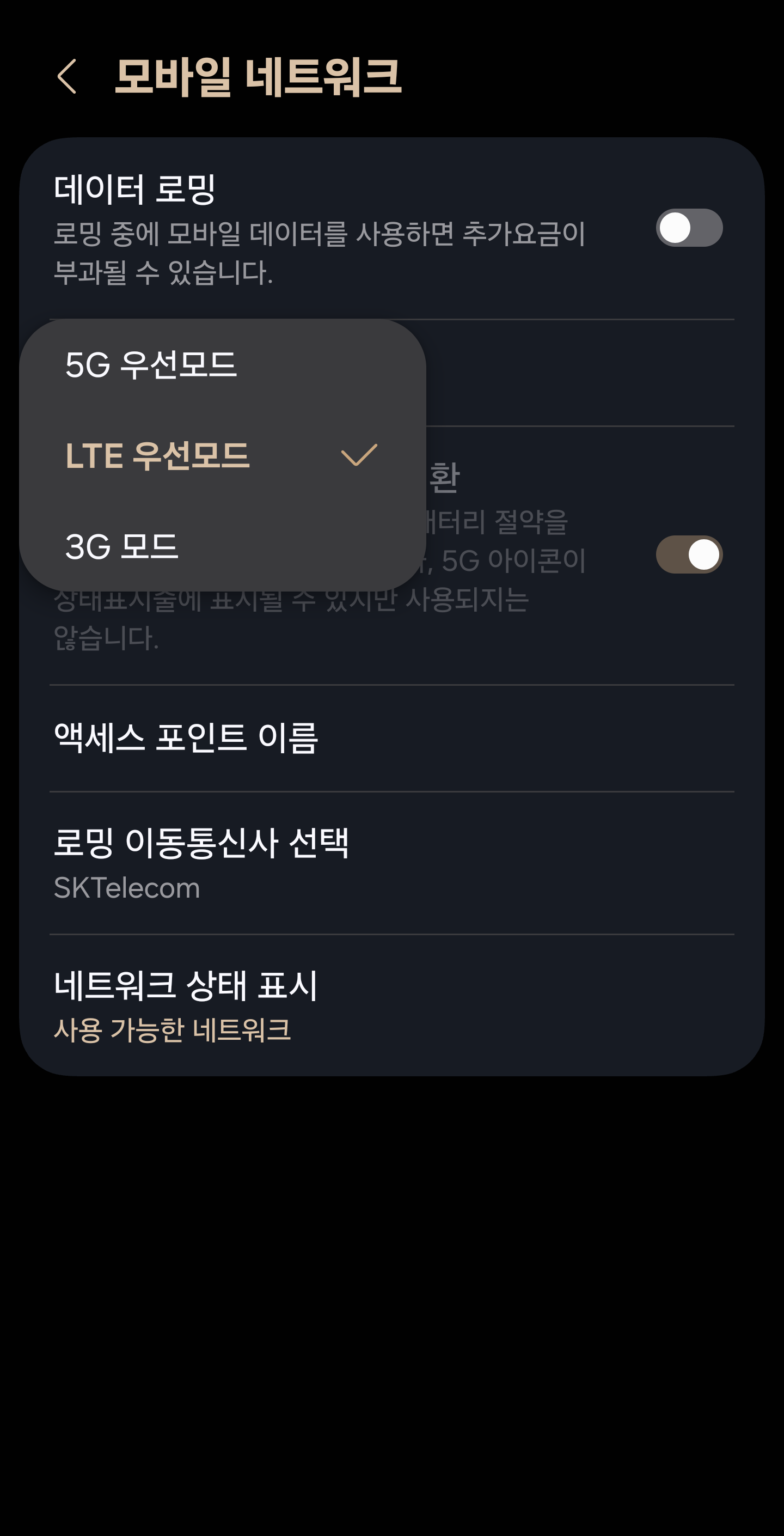Select 5G 우선모드 option
784x1536 pixels.
point(151,364)
